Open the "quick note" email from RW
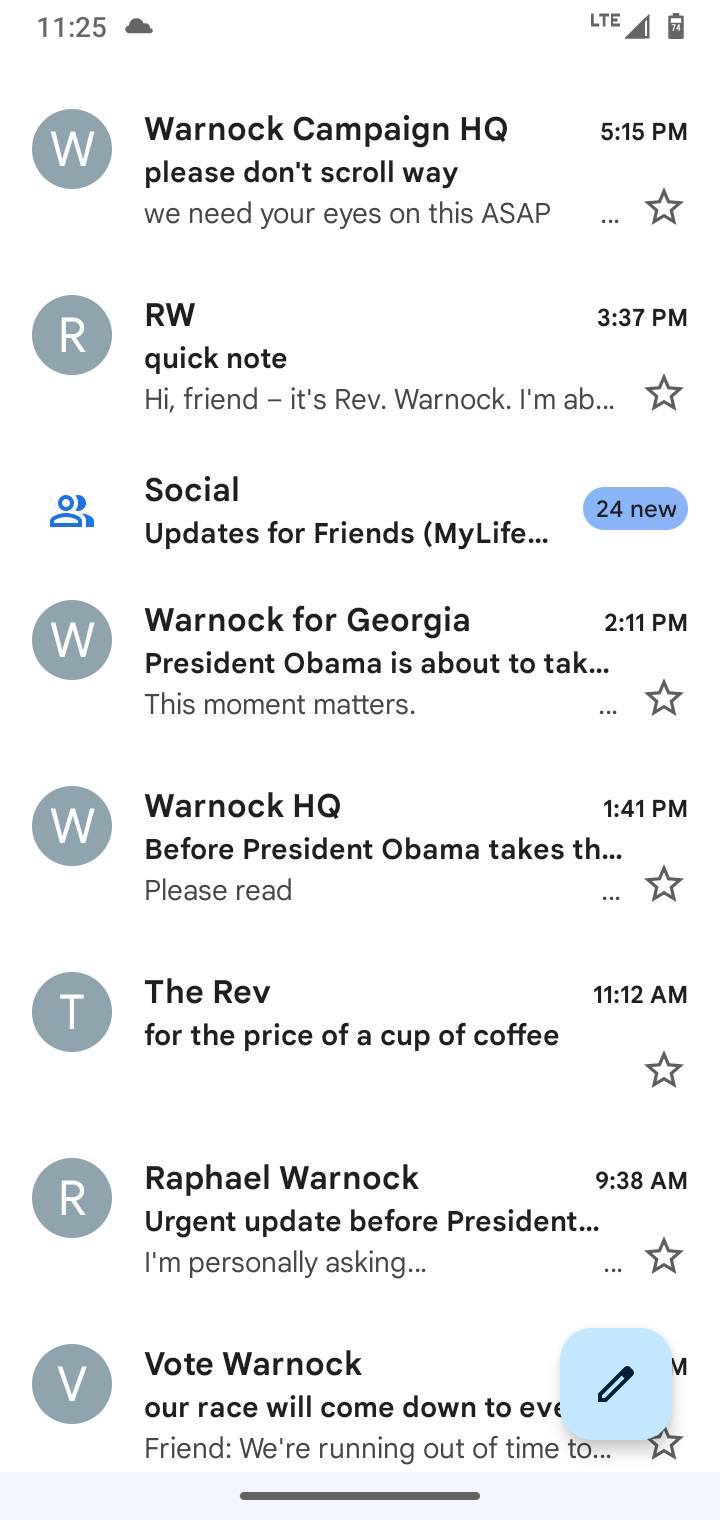The image size is (720, 1520). coord(360,355)
